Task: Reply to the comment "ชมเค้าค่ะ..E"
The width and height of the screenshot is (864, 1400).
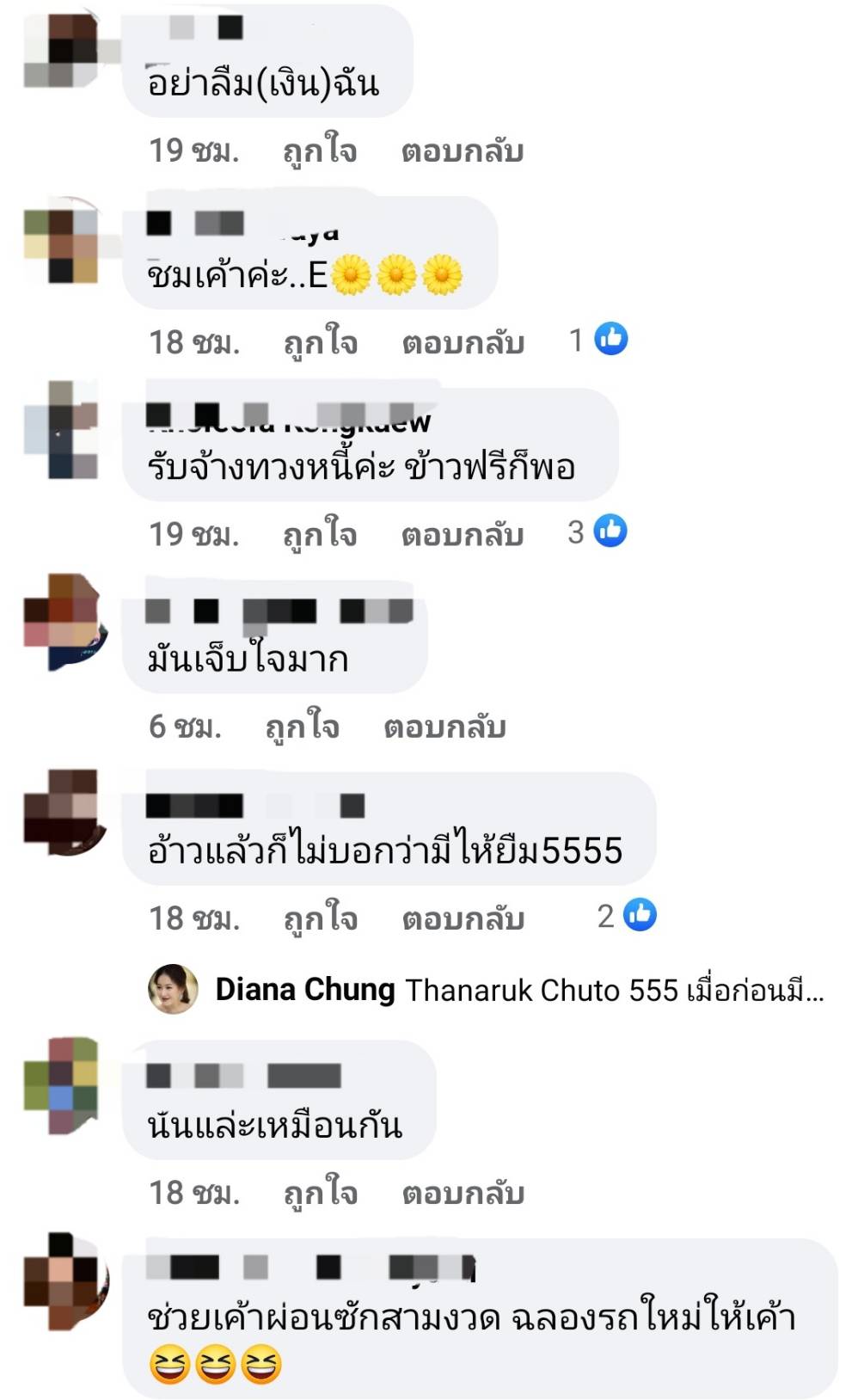Action: pos(463,343)
